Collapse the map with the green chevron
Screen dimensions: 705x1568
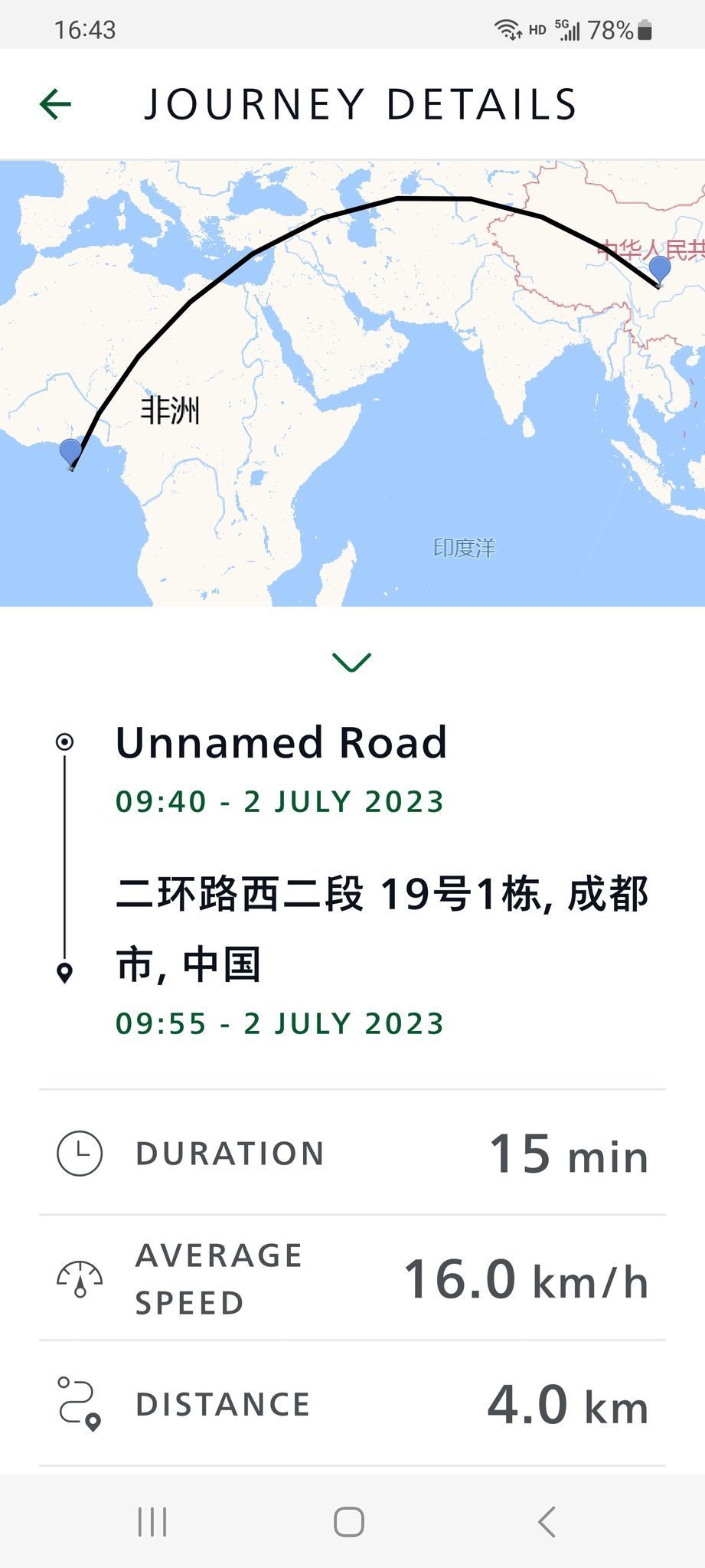point(352,662)
